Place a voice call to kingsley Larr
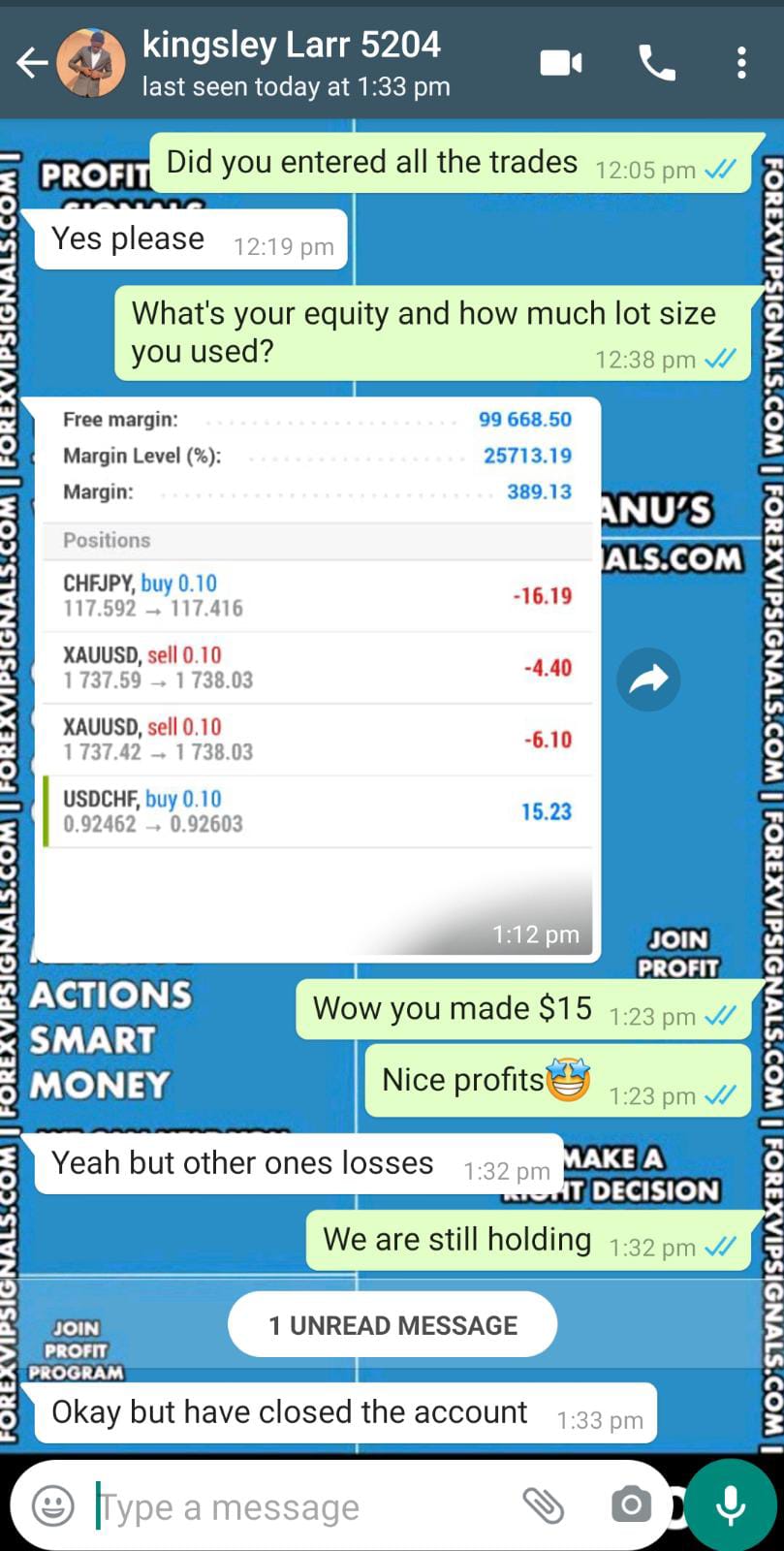784x1551 pixels. [657, 64]
